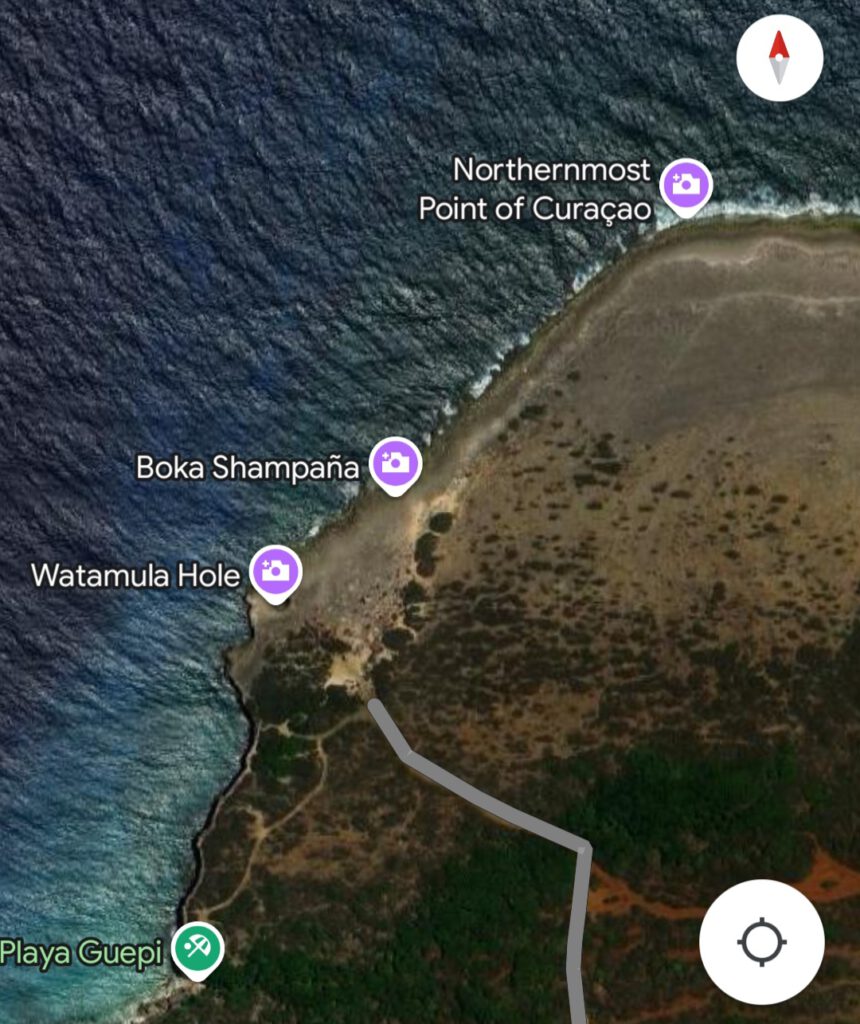
Task: Tap the compass to reset map orientation
Action: [779, 58]
